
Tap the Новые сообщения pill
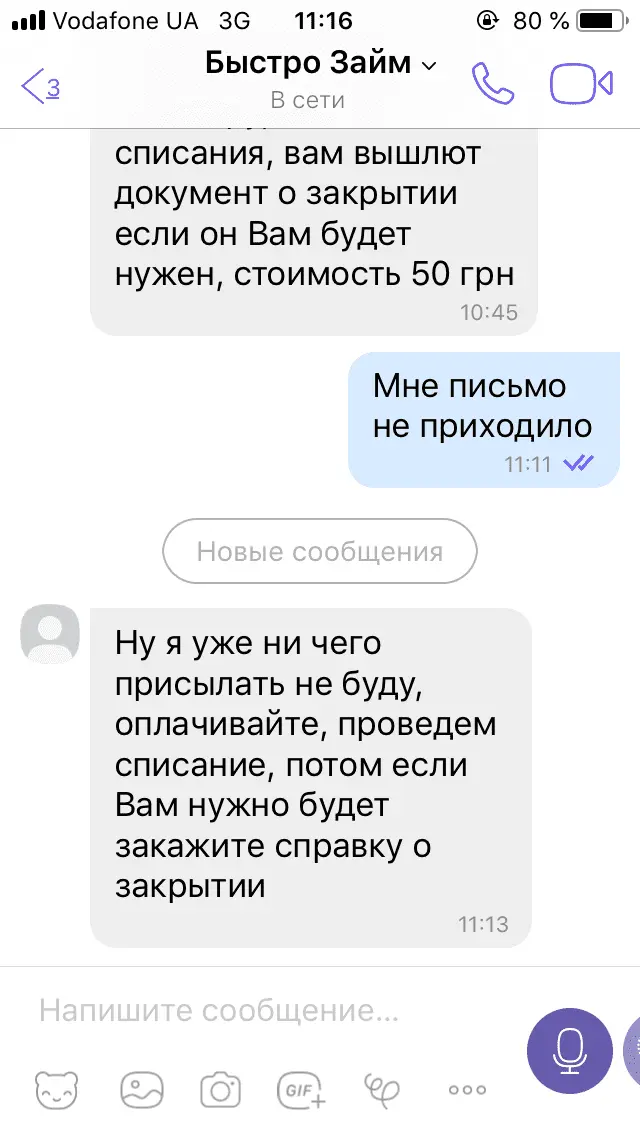320,551
